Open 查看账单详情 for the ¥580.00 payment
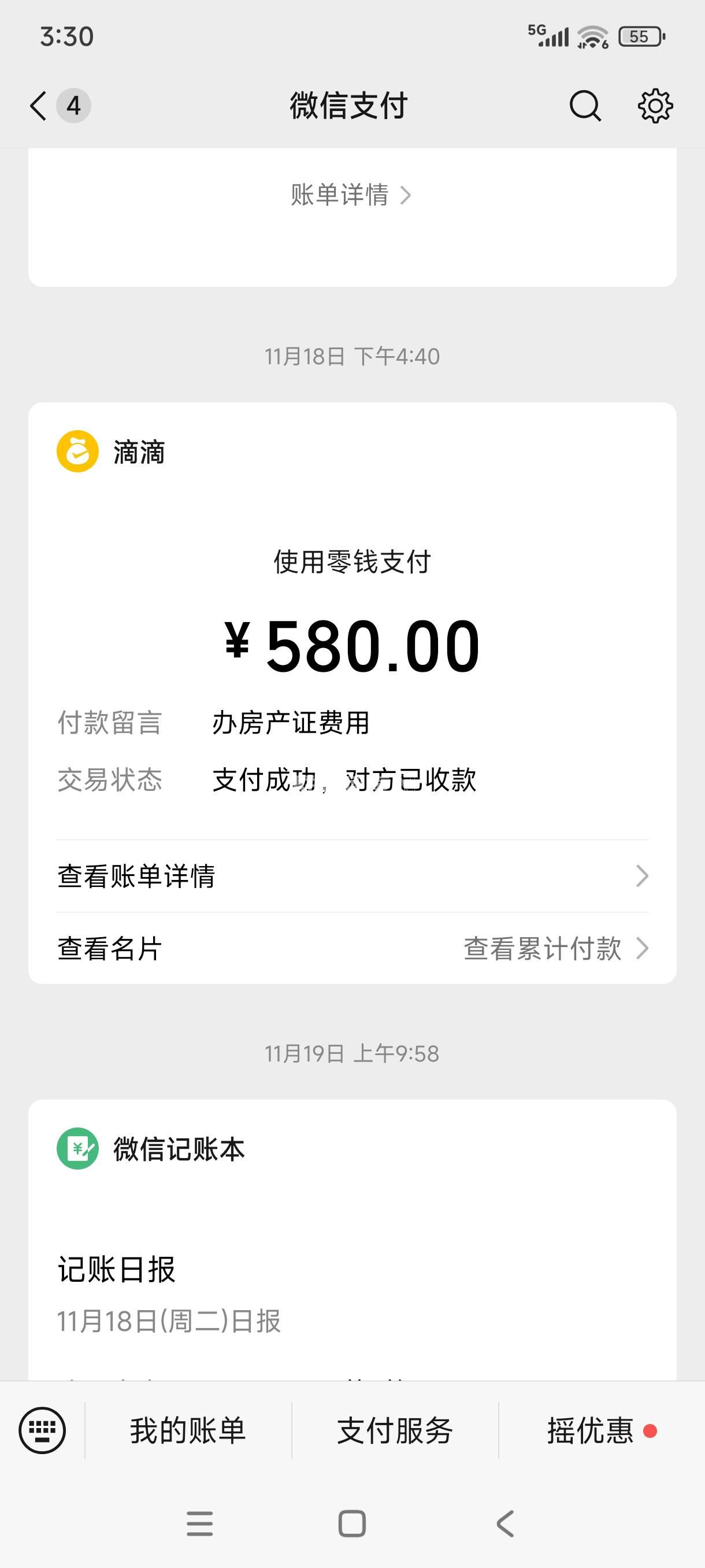 pos(351,876)
